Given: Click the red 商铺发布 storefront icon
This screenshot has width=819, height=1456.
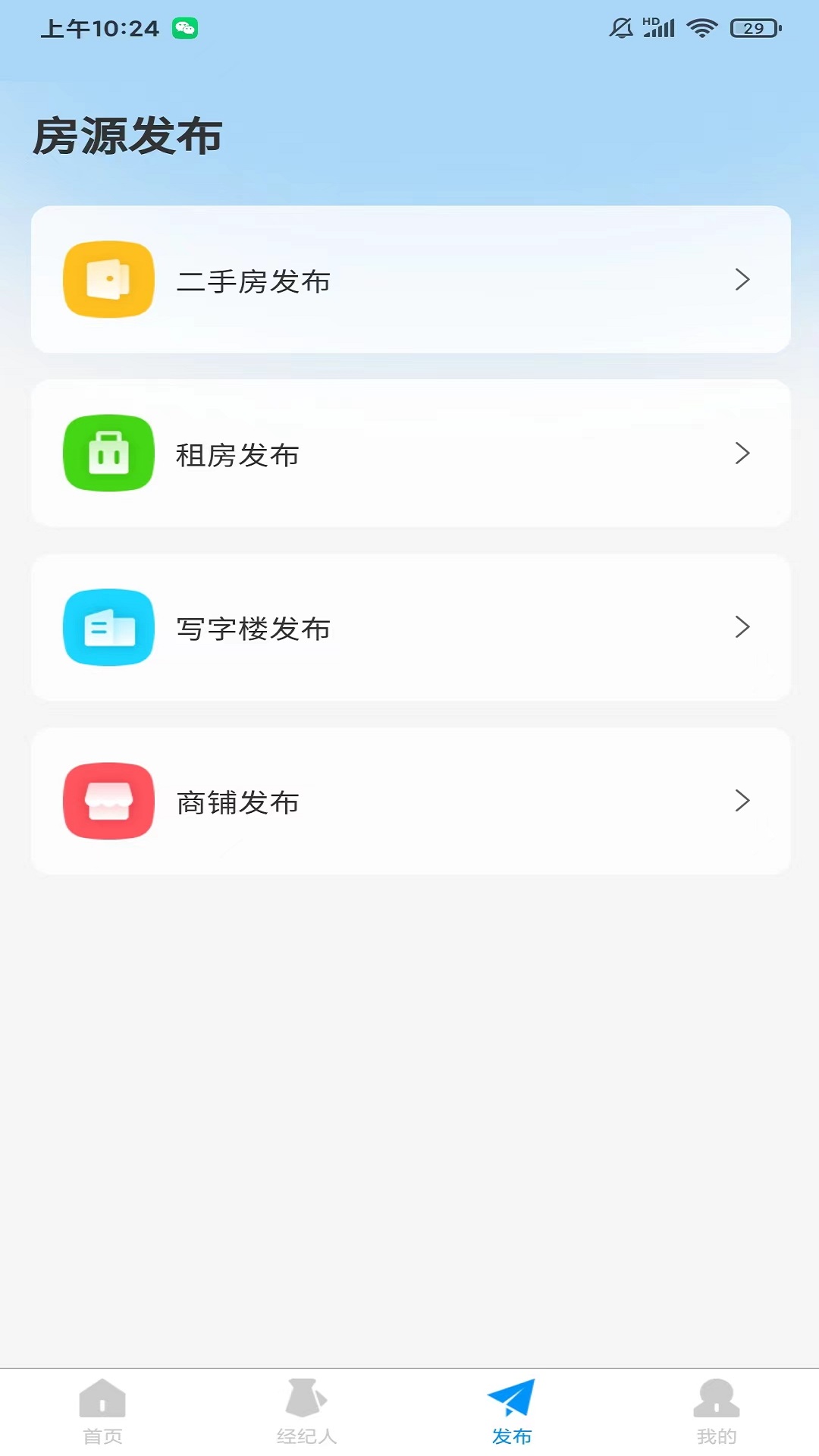Looking at the screenshot, I should tap(108, 802).
